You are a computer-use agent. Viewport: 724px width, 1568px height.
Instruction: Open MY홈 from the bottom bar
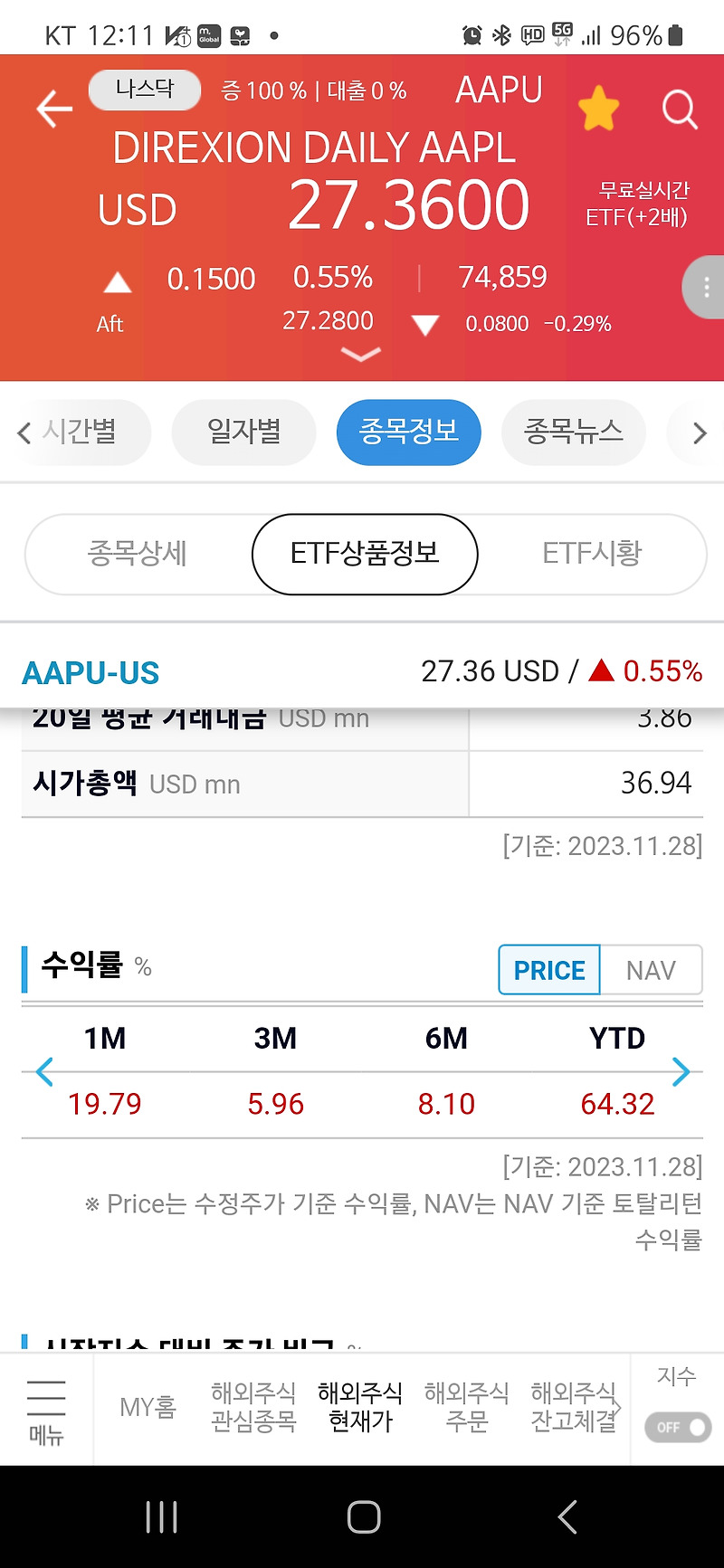148,1408
